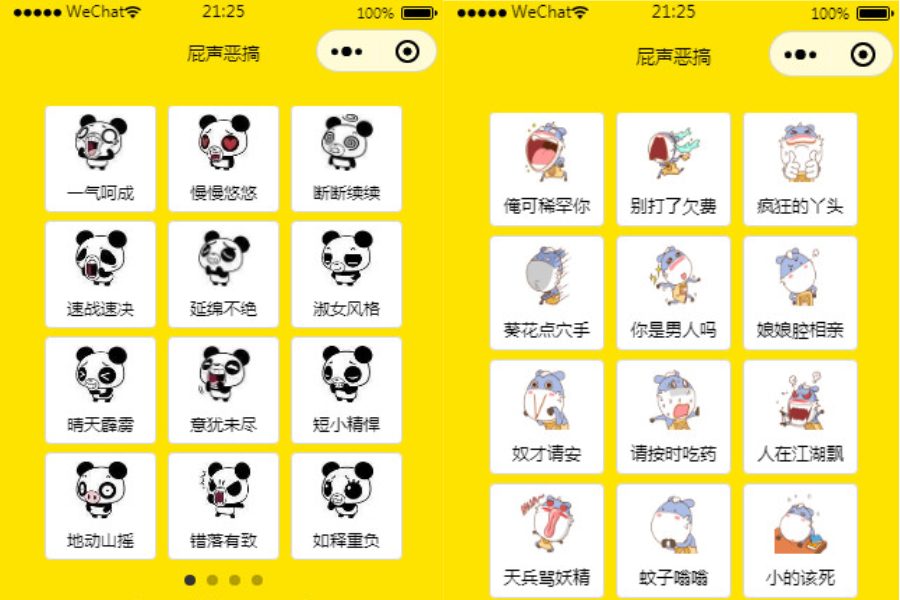
Task: Play the 俺可稀罕你 sound tile
Action: pos(546,168)
